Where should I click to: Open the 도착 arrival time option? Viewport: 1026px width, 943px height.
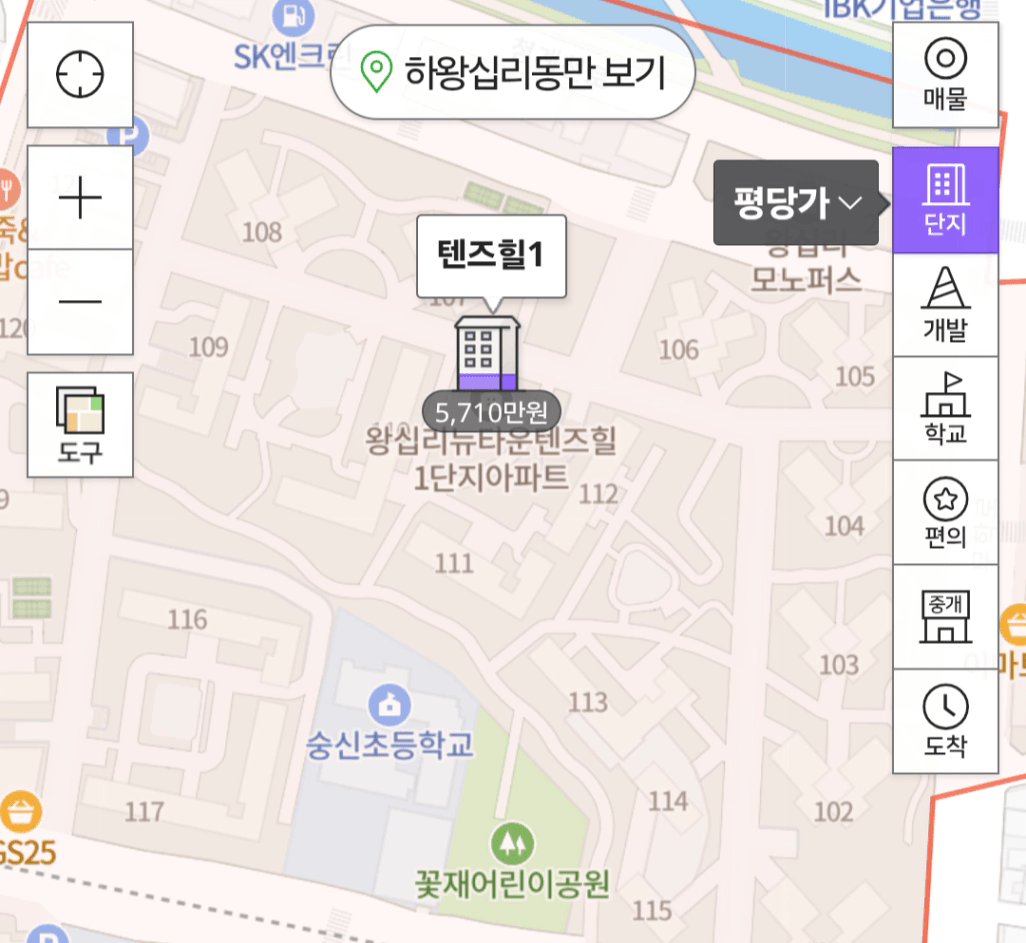945,720
